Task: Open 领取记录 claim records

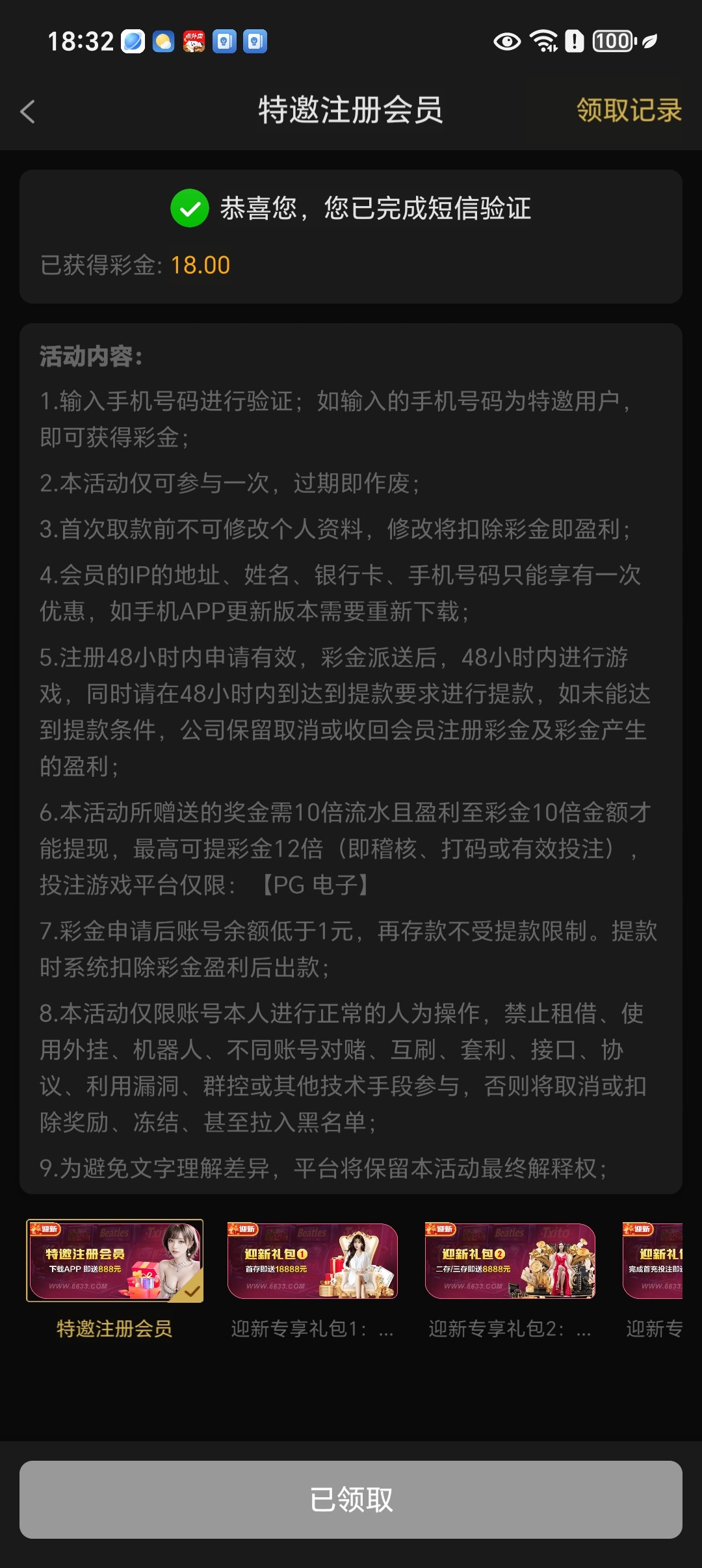Action: click(629, 110)
